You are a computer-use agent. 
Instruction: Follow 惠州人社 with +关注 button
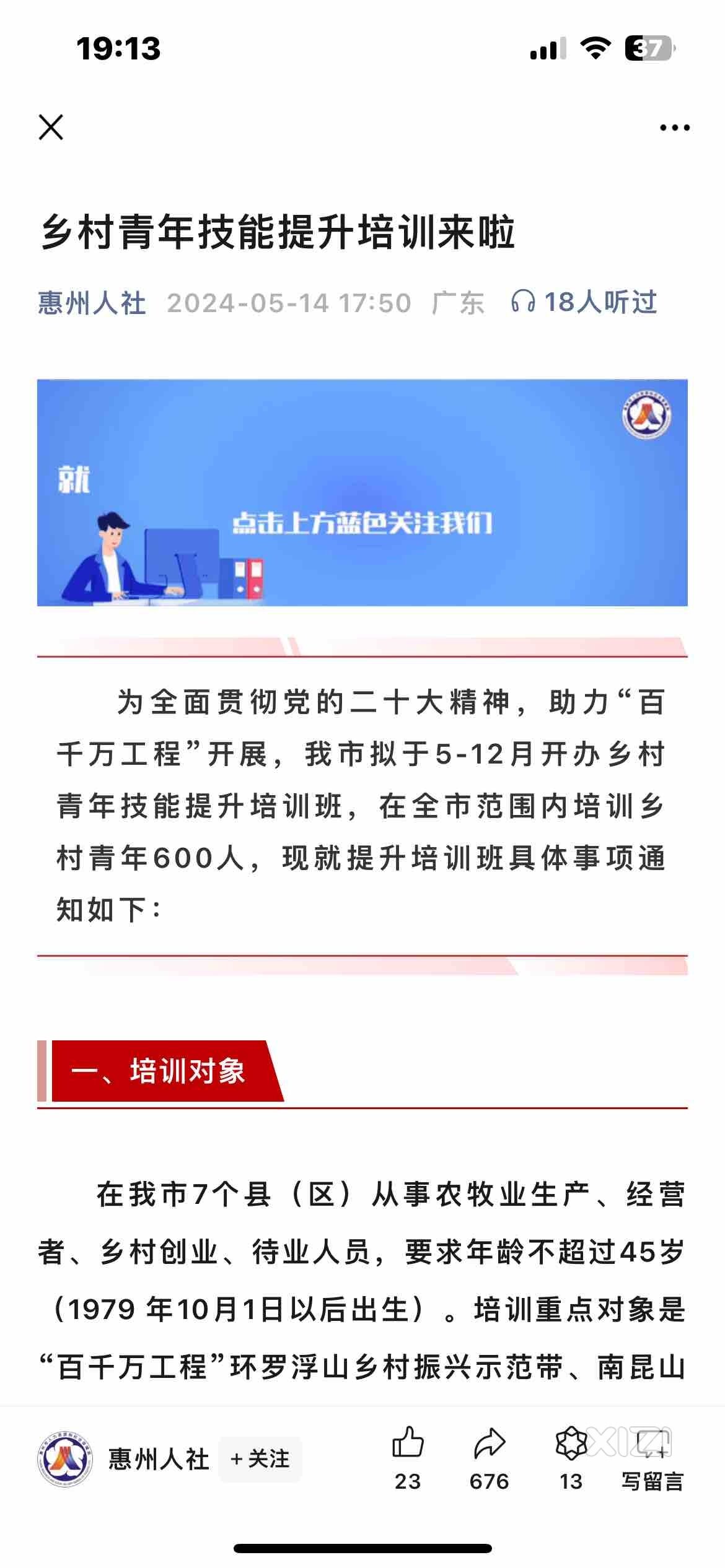(x=260, y=1459)
